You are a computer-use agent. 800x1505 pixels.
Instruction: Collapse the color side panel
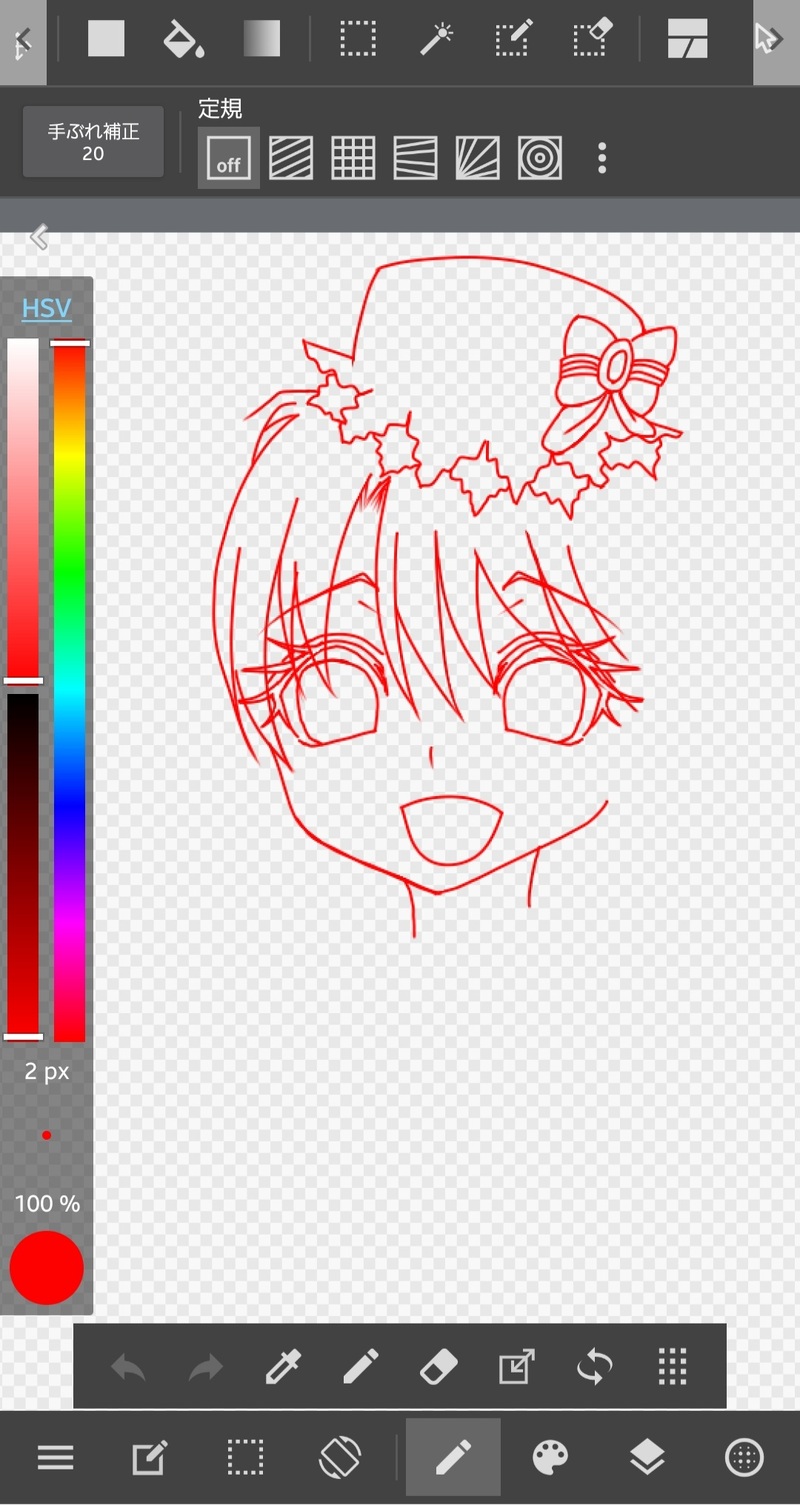(39, 237)
